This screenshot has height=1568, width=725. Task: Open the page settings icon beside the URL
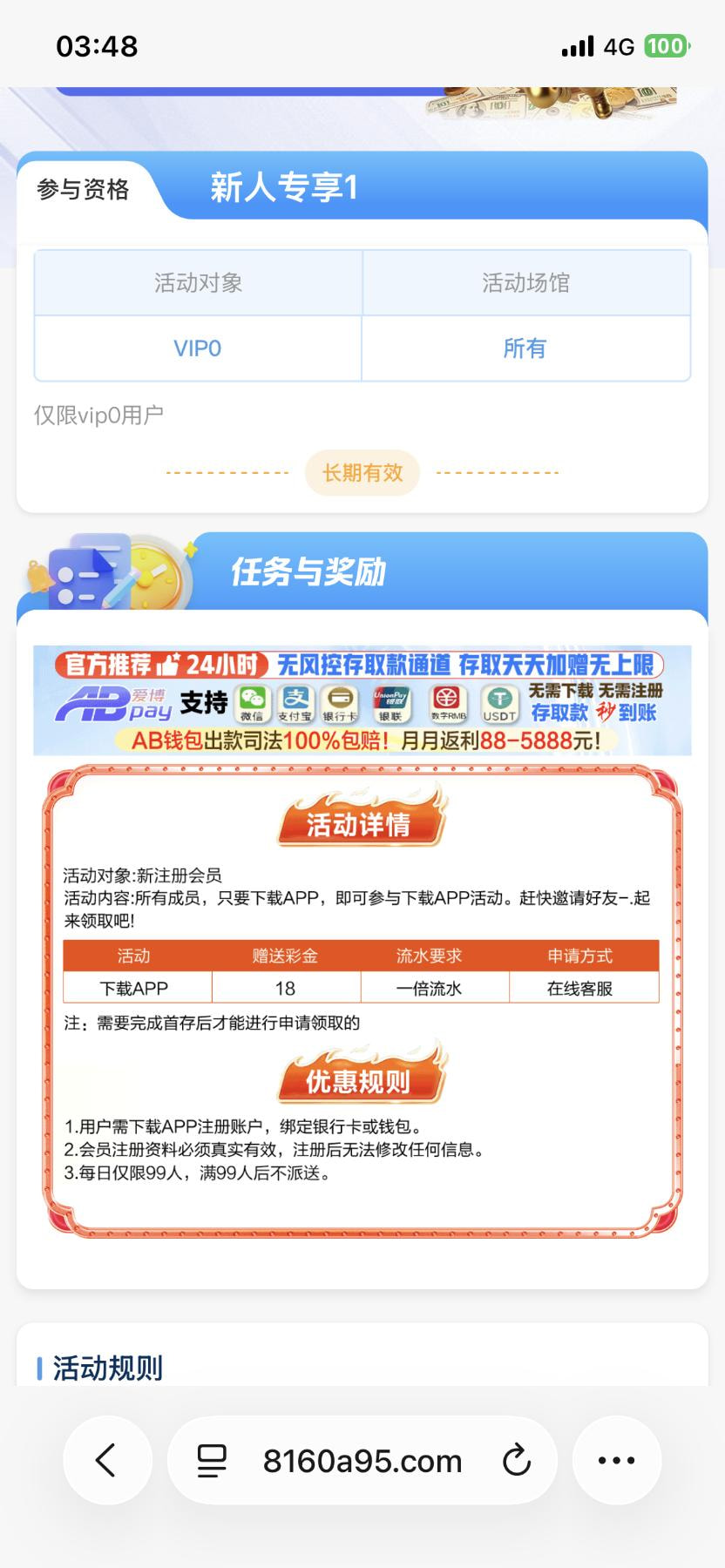(x=212, y=1460)
